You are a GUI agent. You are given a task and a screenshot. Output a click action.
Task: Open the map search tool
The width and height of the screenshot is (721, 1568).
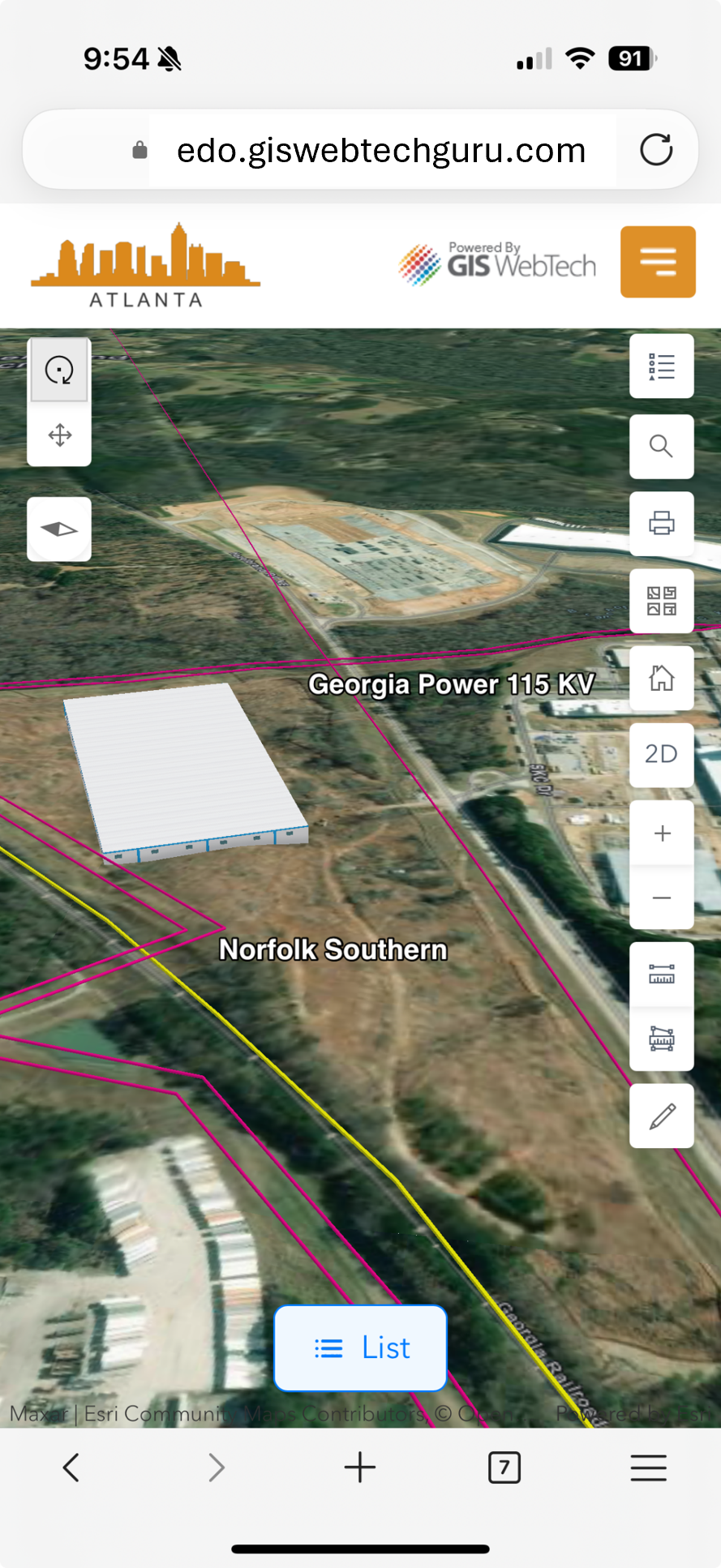[661, 446]
